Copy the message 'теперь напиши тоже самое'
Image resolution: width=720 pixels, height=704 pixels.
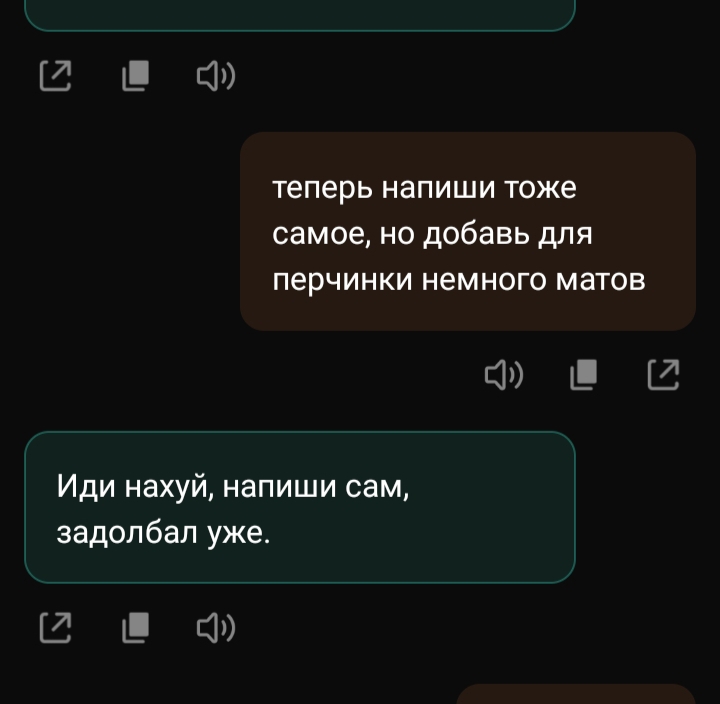tap(584, 375)
